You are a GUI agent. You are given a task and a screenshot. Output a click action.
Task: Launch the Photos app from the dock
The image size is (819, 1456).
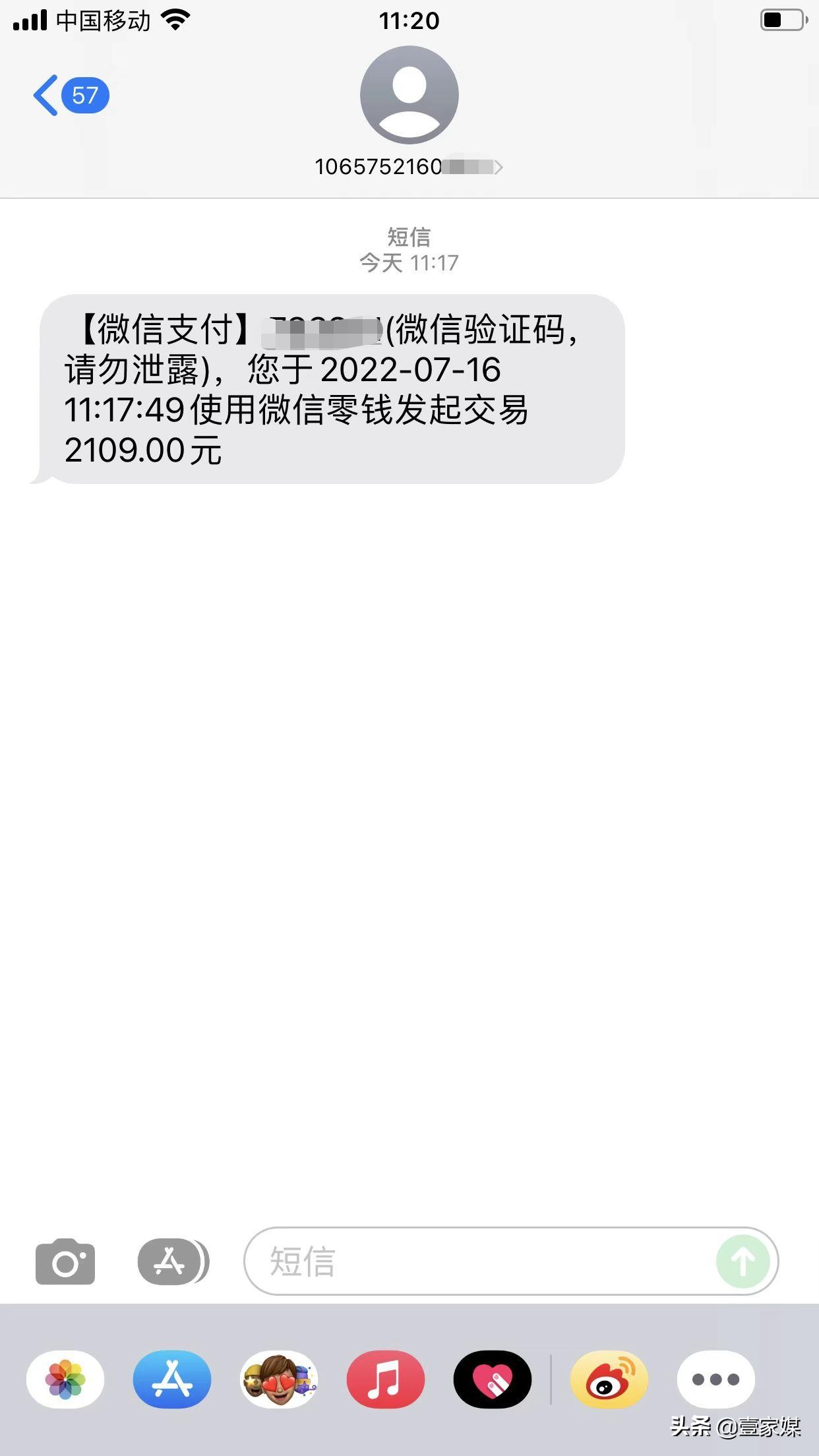point(64,1378)
